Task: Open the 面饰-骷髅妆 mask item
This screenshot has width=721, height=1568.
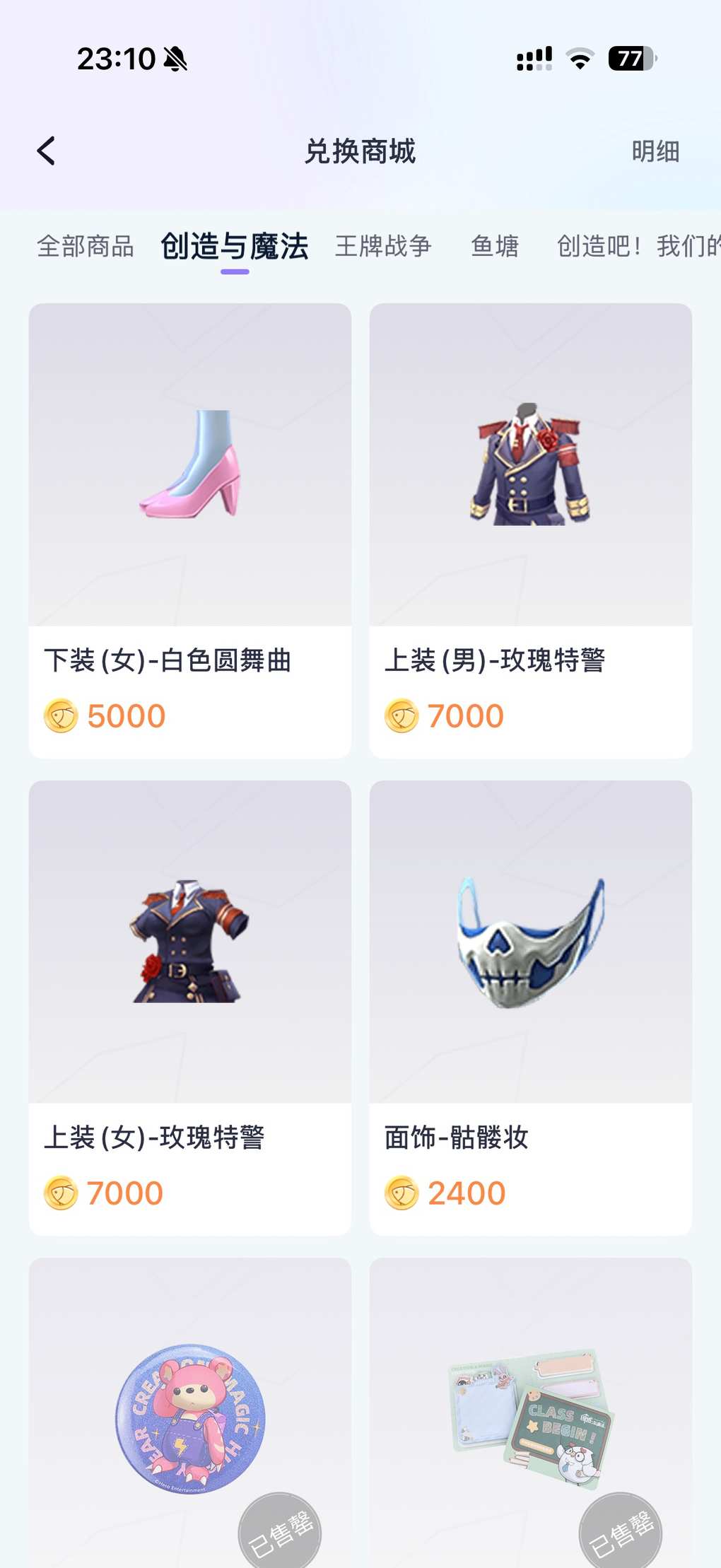Action: (x=530, y=1007)
